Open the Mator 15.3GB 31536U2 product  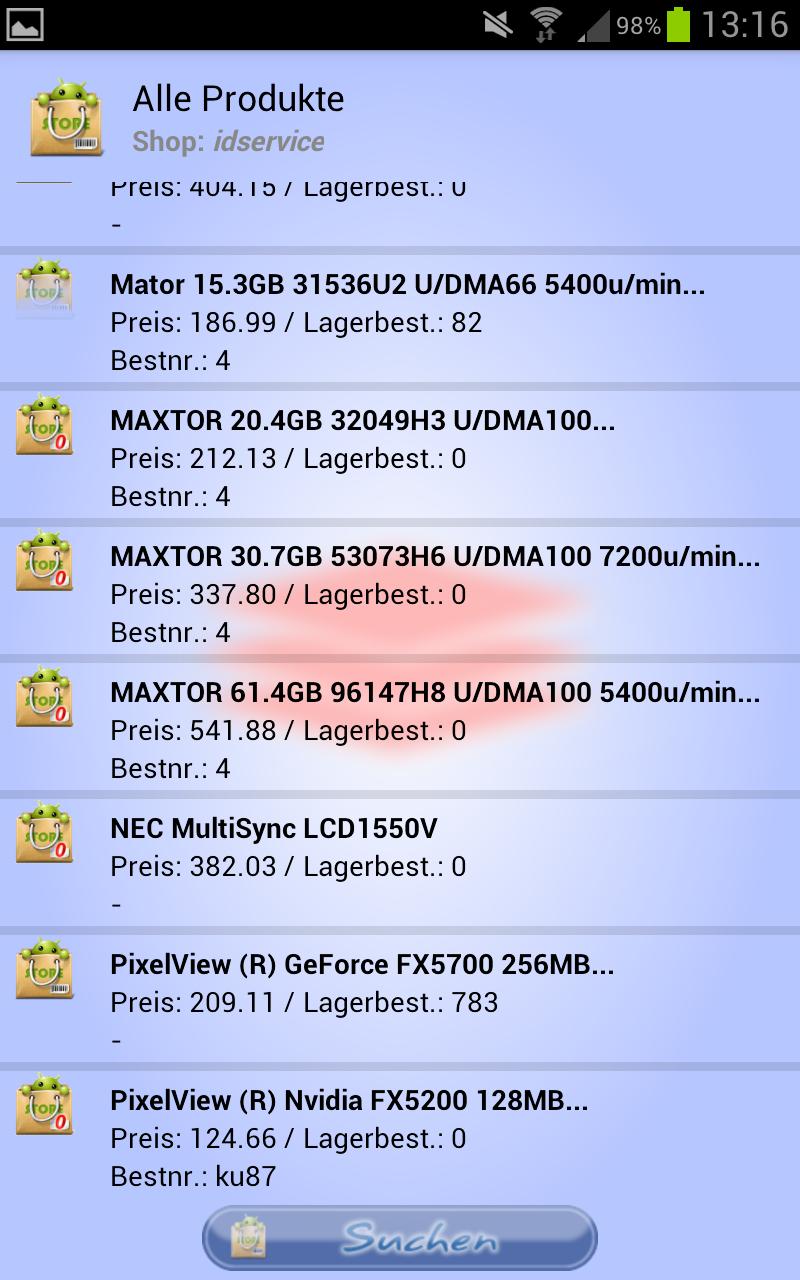[x=400, y=320]
